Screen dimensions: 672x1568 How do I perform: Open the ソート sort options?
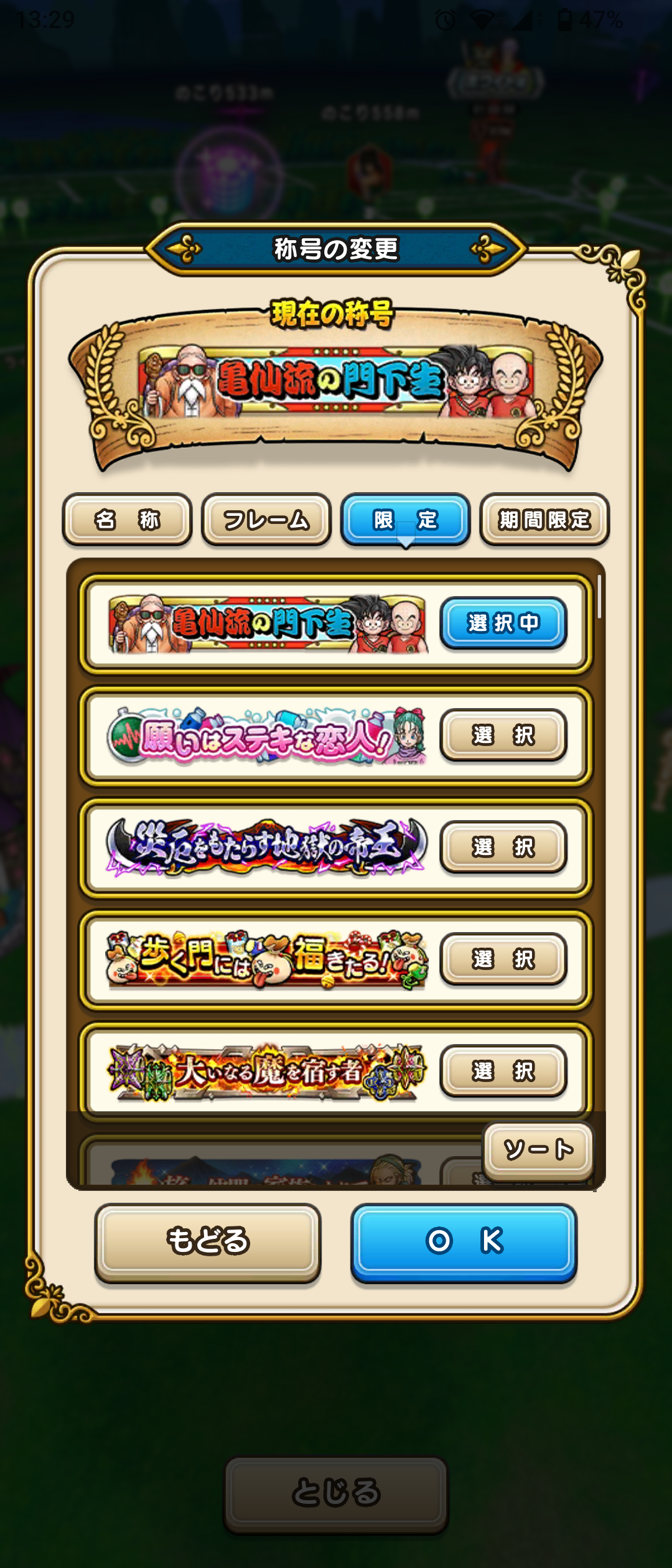[x=538, y=1149]
